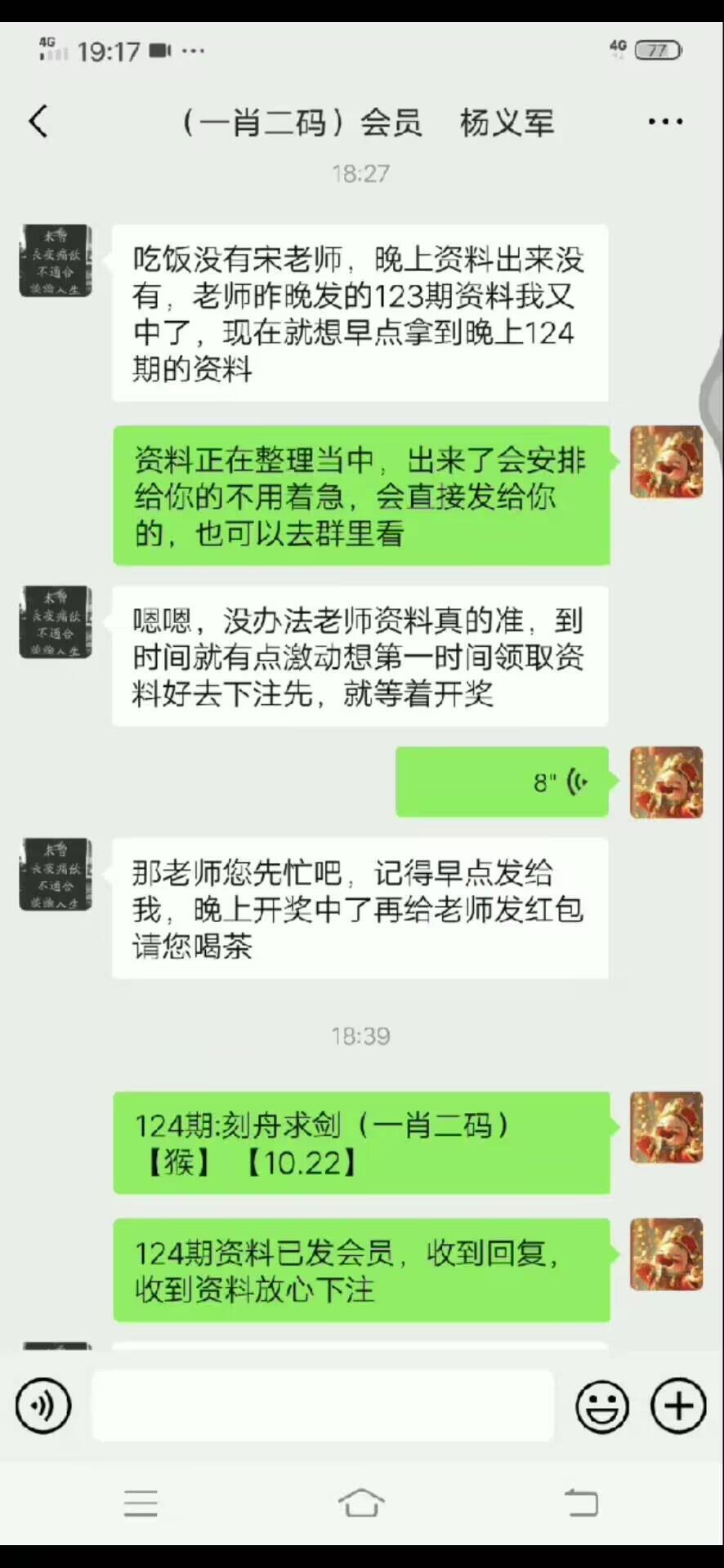Tap the message text field

coord(323,1405)
